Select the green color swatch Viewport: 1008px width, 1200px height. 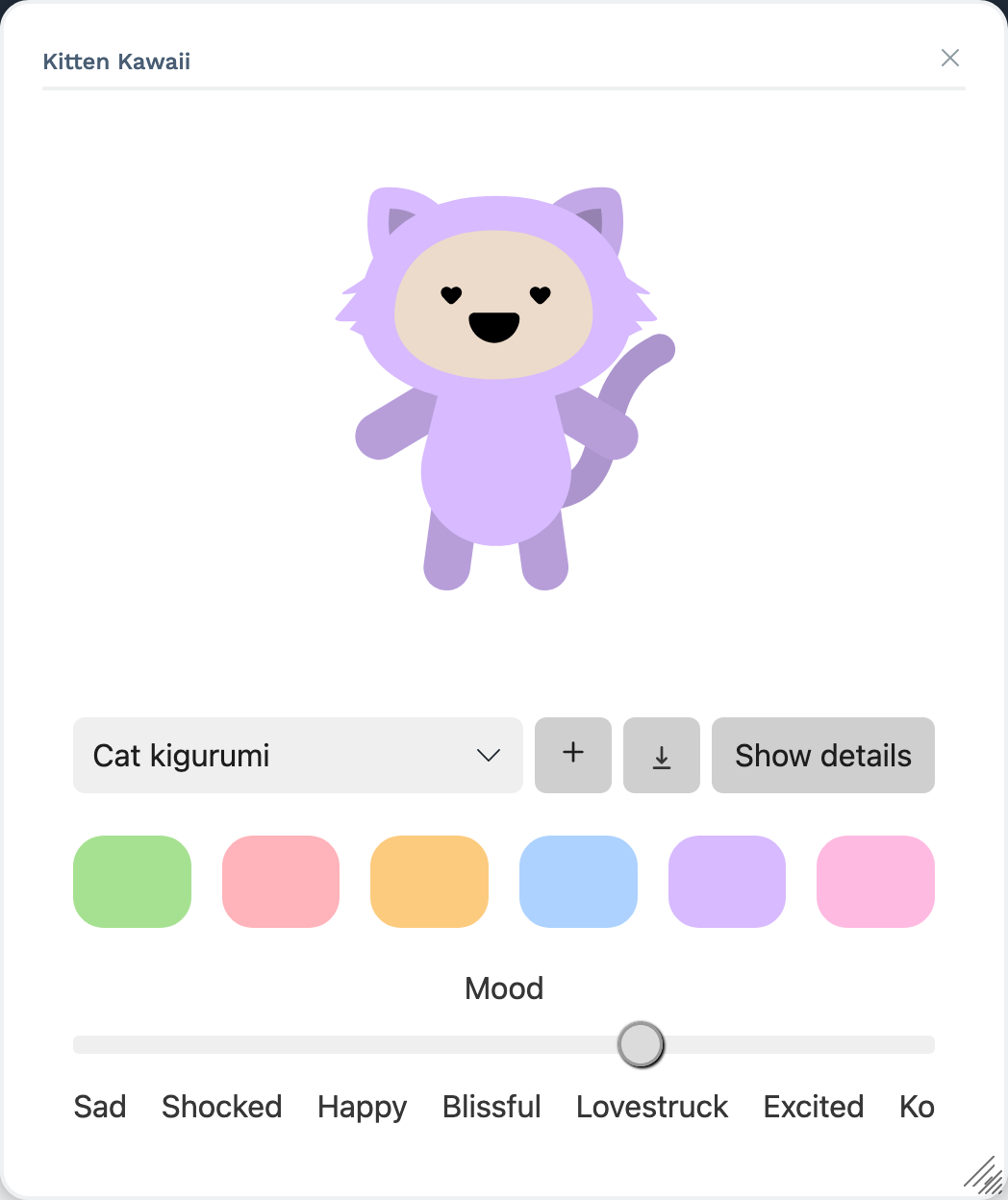coord(133,882)
